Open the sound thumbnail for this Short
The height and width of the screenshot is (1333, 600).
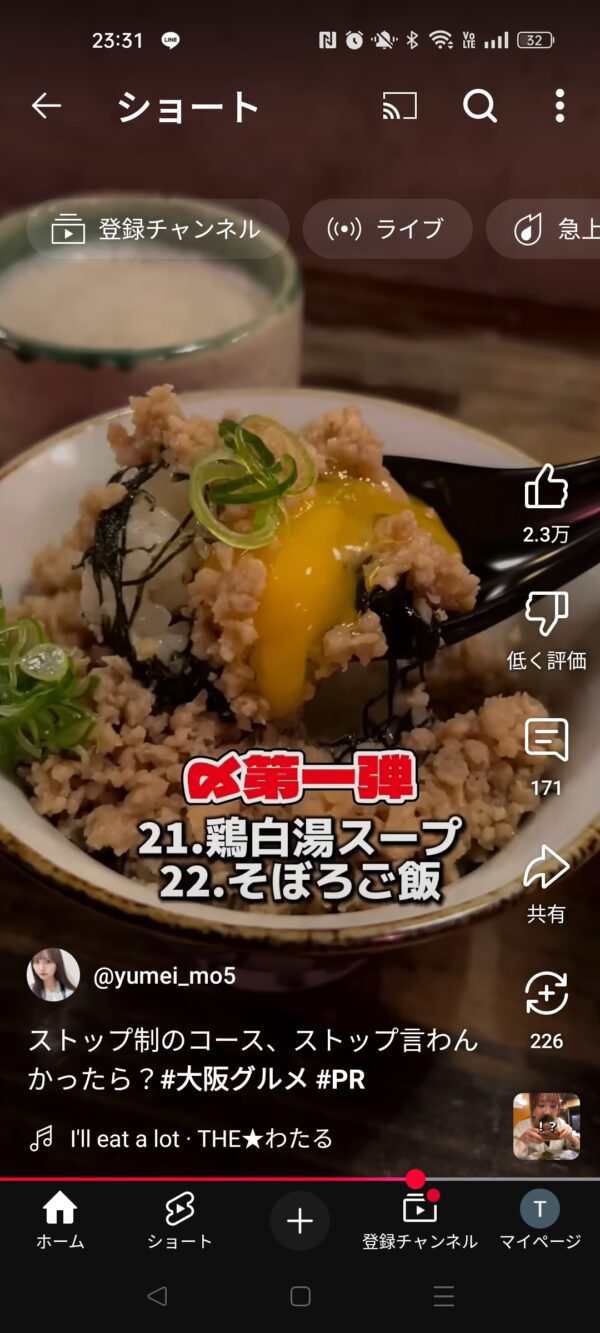point(546,1126)
